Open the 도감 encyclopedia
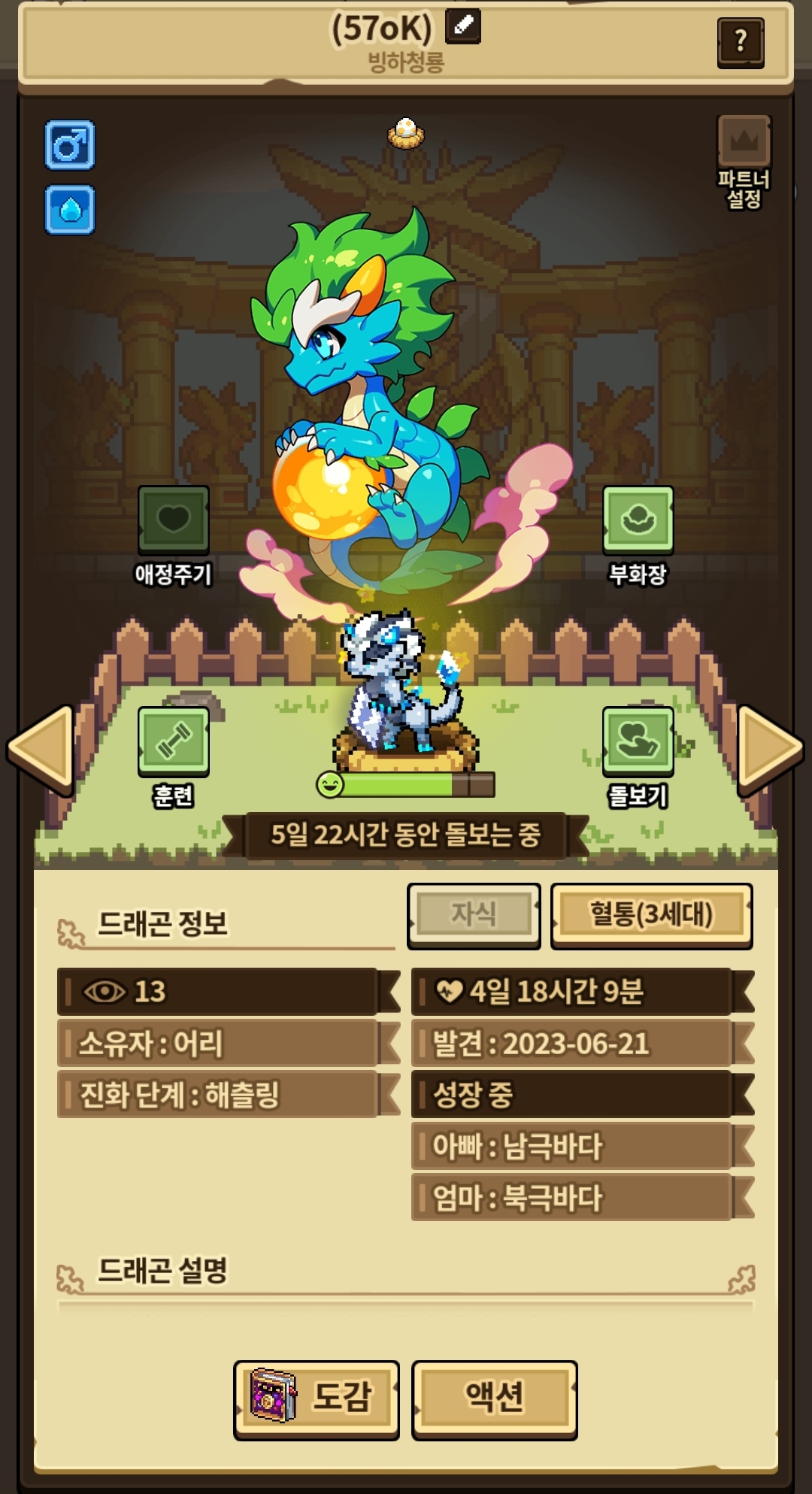The width and height of the screenshot is (812, 1494). click(x=317, y=1397)
